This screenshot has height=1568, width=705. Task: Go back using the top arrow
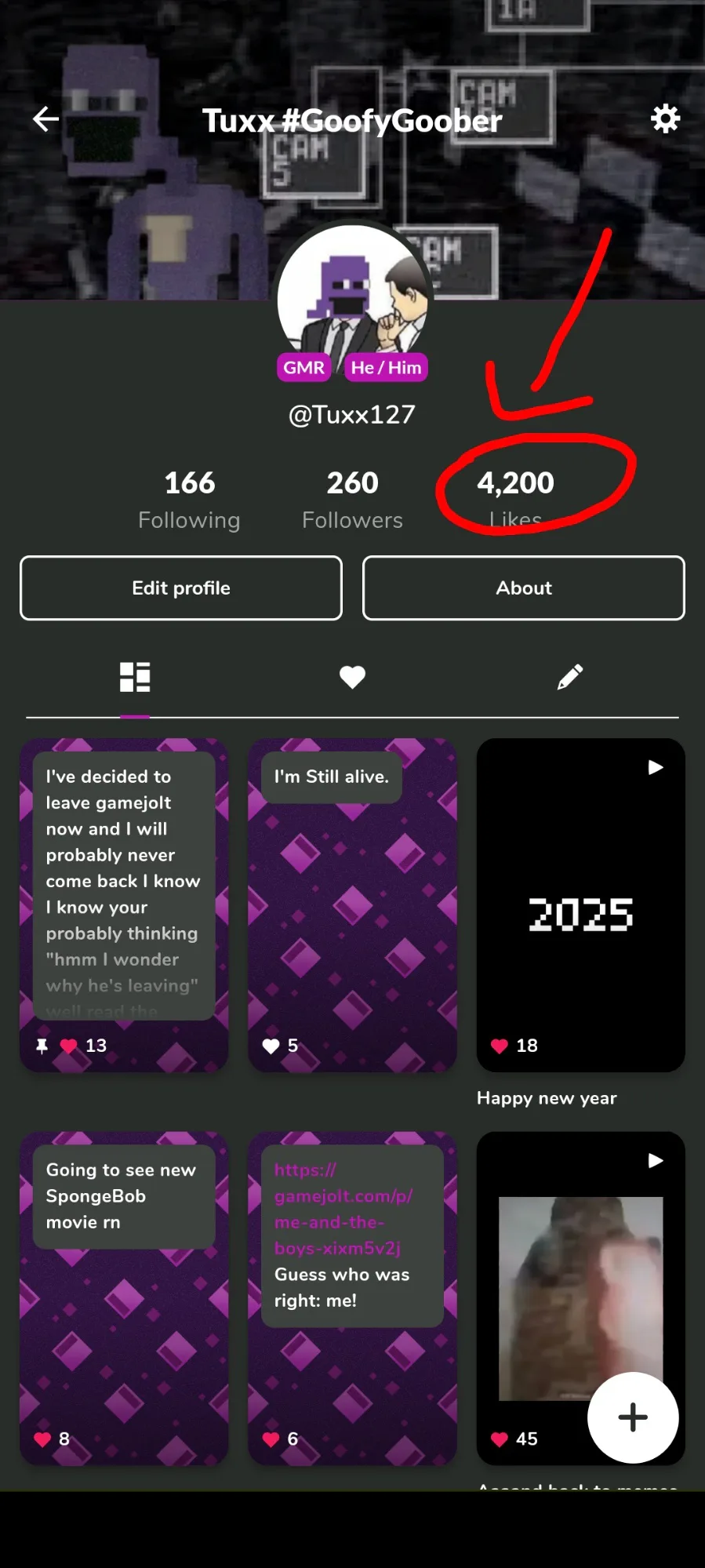45,119
